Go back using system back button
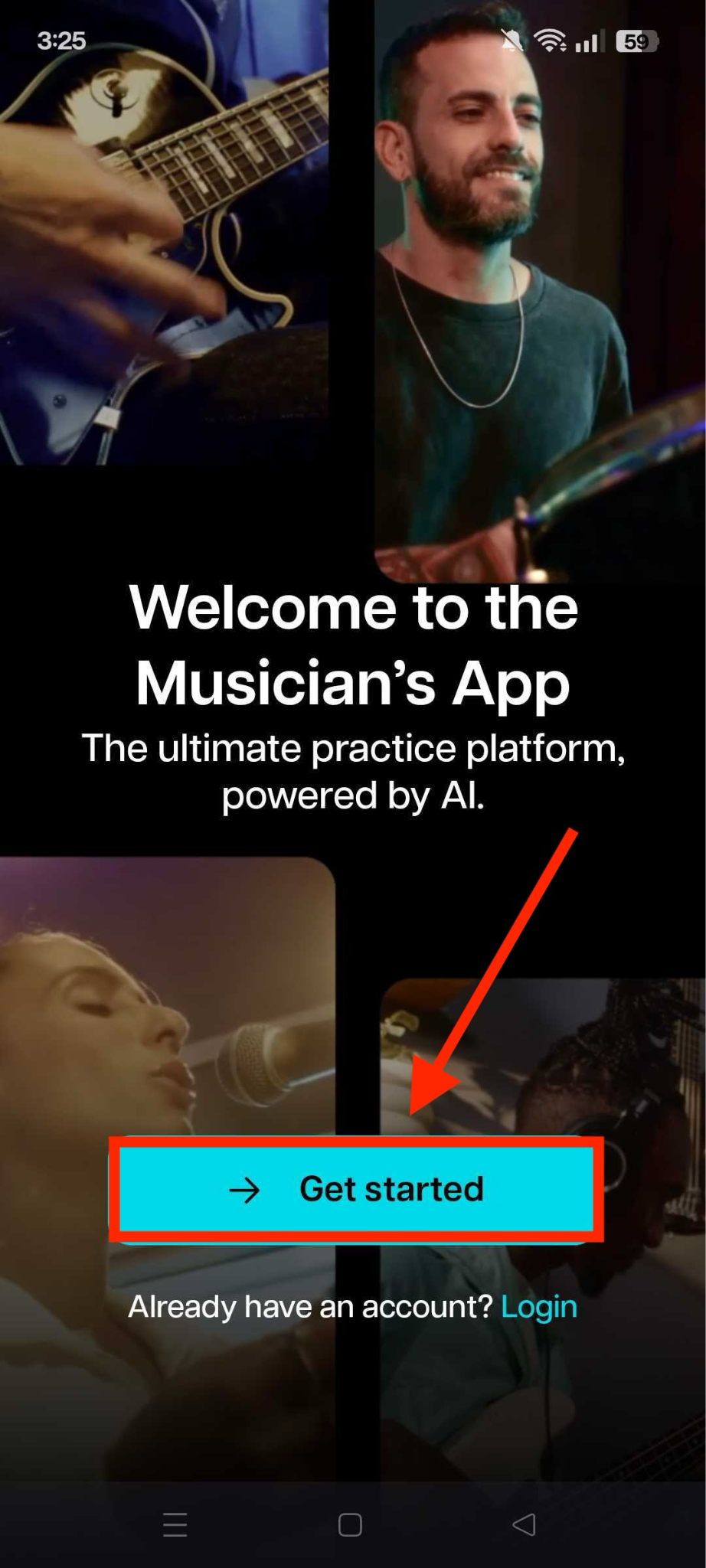 (x=524, y=1524)
